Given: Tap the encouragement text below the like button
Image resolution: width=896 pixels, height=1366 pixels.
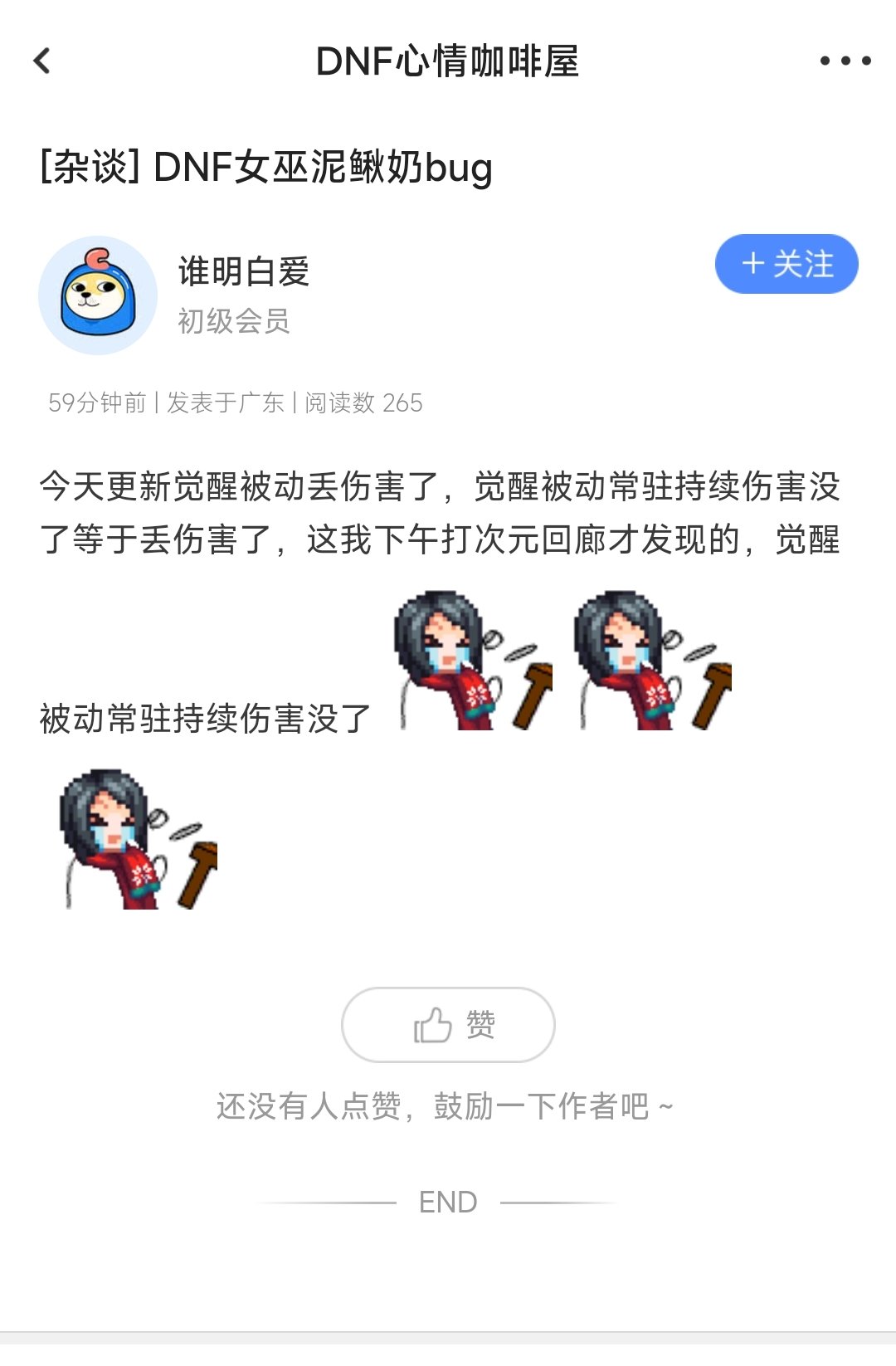Looking at the screenshot, I should [448, 1107].
